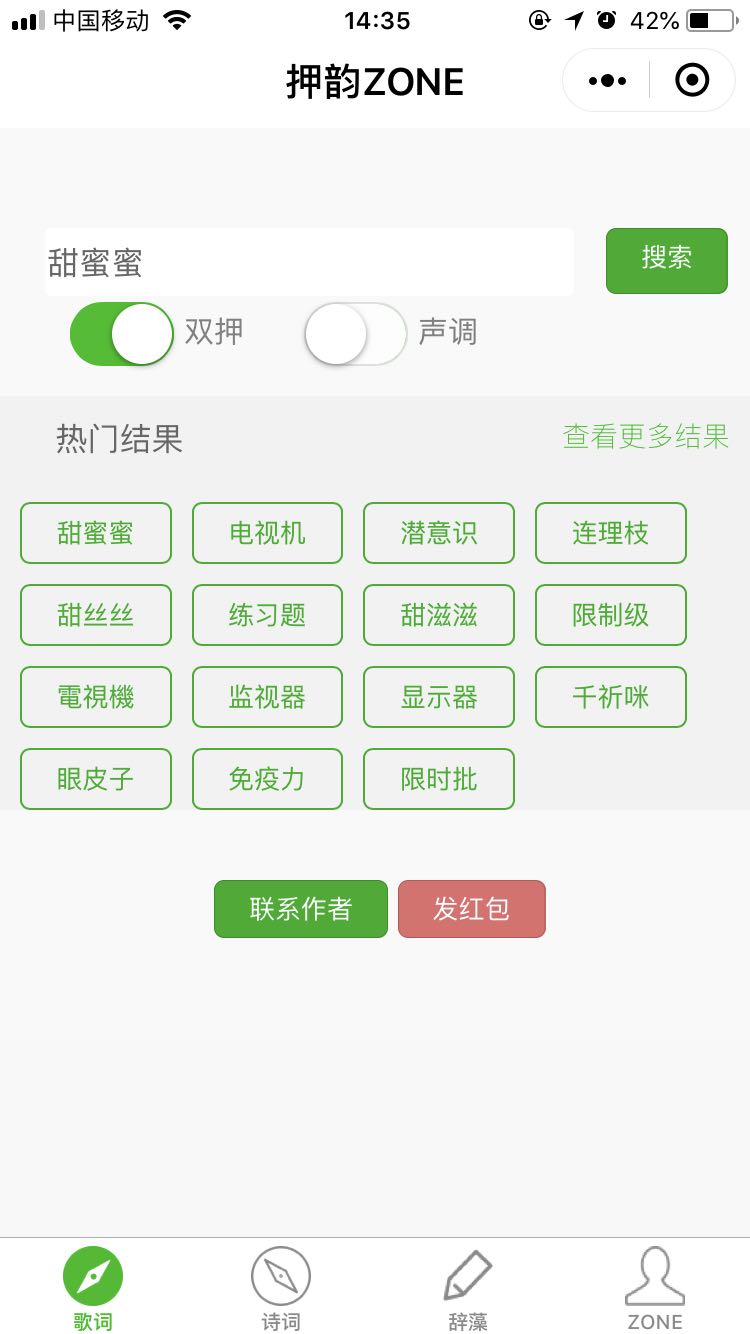Select the 电视机 result chip
Viewport: 750px width, 1334px height.
267,533
